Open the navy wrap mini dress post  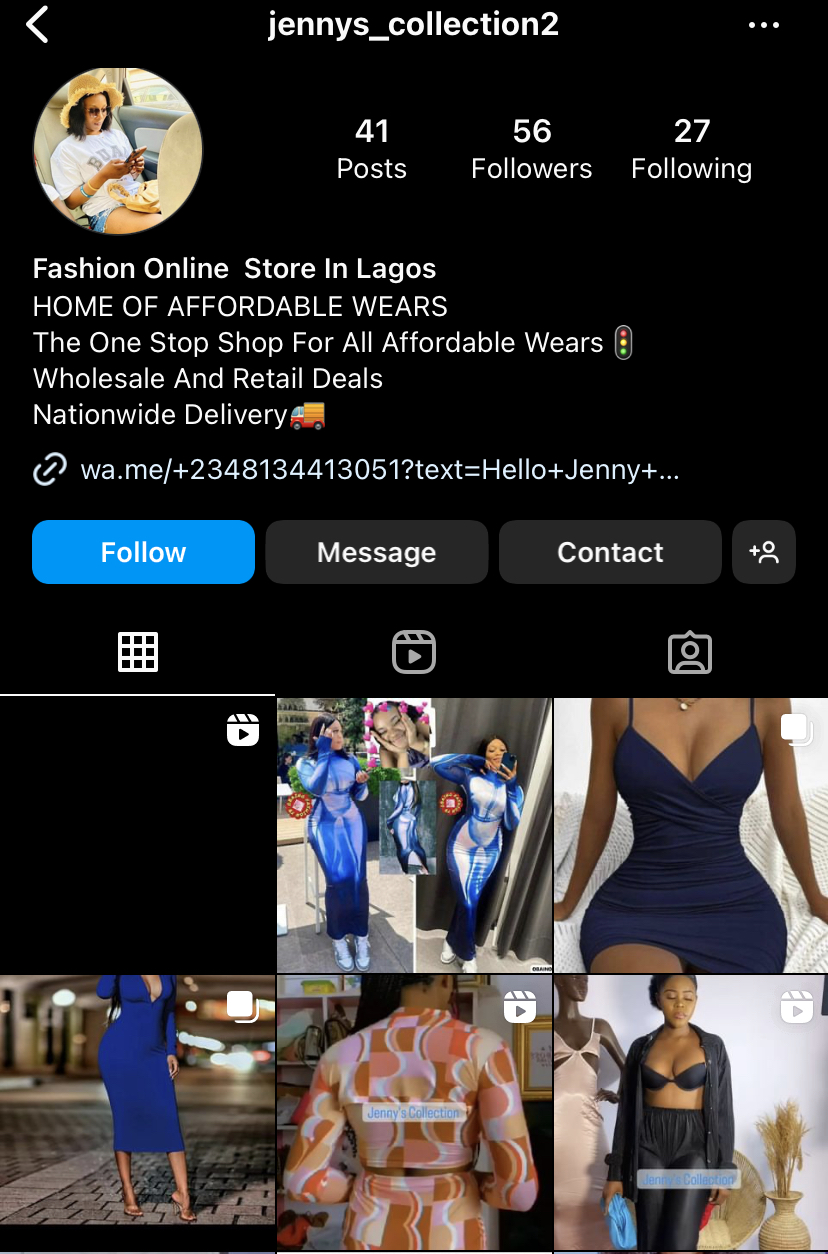pyautogui.click(x=691, y=835)
